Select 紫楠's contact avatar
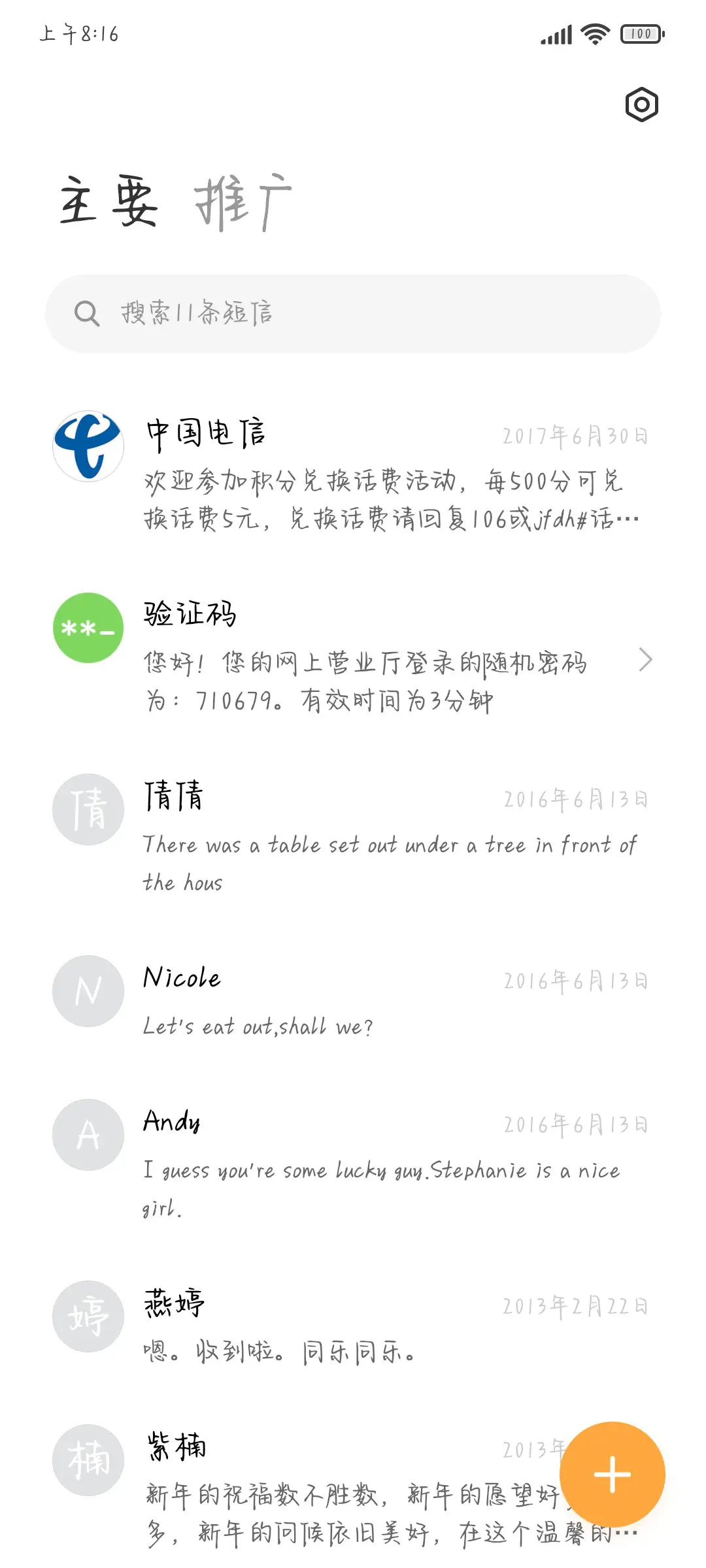706x1568 pixels. 87,1459
